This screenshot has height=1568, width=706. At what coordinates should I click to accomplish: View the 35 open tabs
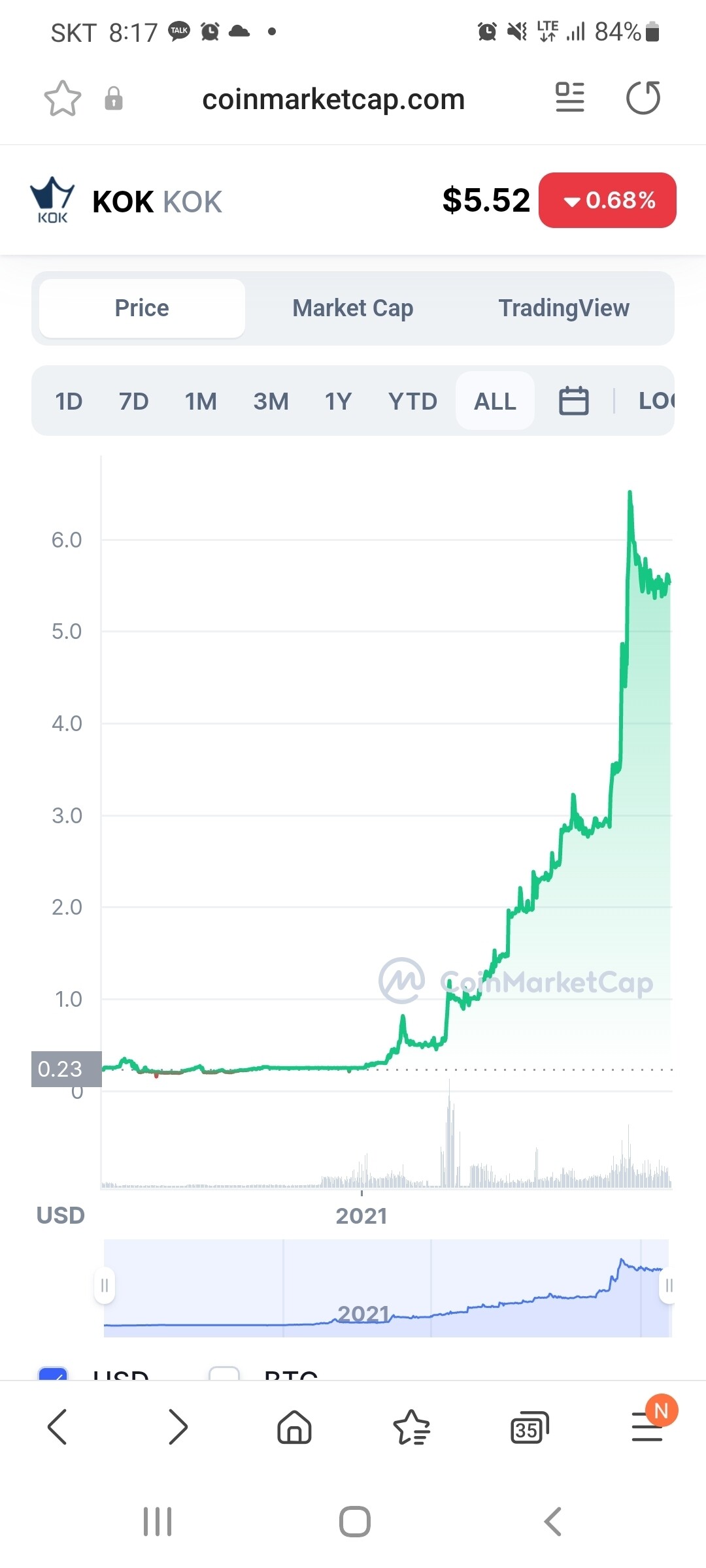(x=528, y=1428)
